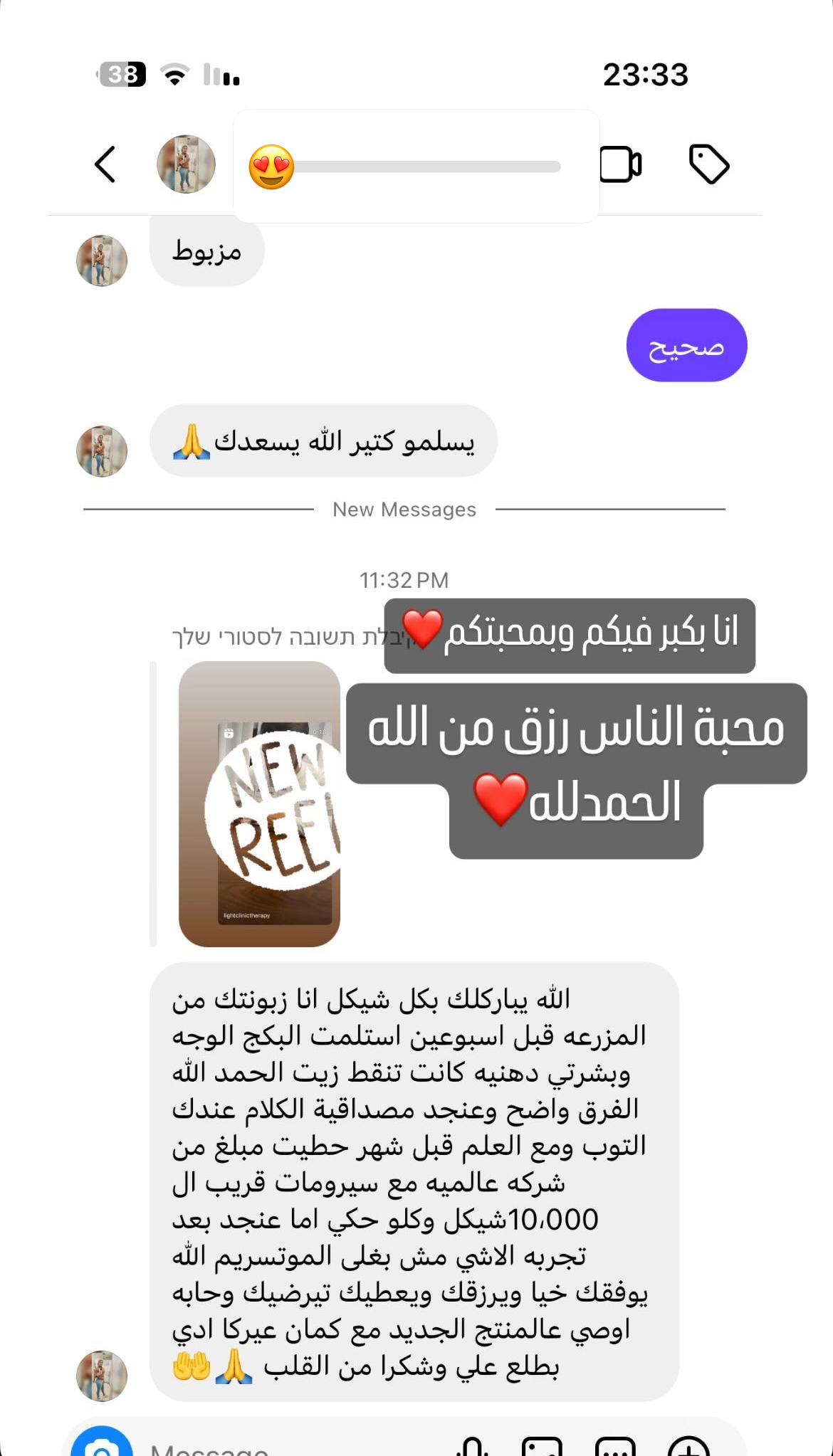
Task: Open the replied-to New Reel story thumbnail
Action: coord(259,804)
